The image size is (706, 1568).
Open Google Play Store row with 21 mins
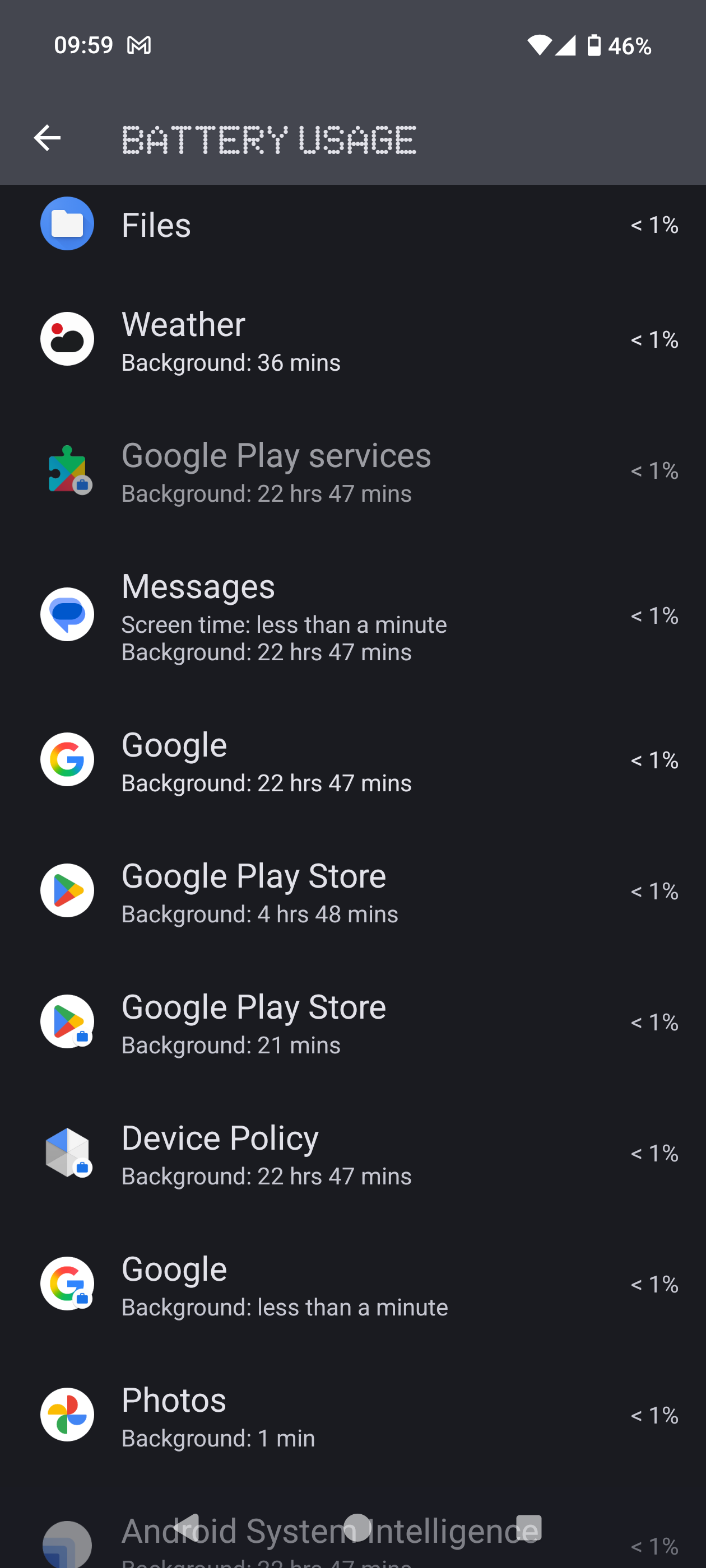tap(352, 1022)
